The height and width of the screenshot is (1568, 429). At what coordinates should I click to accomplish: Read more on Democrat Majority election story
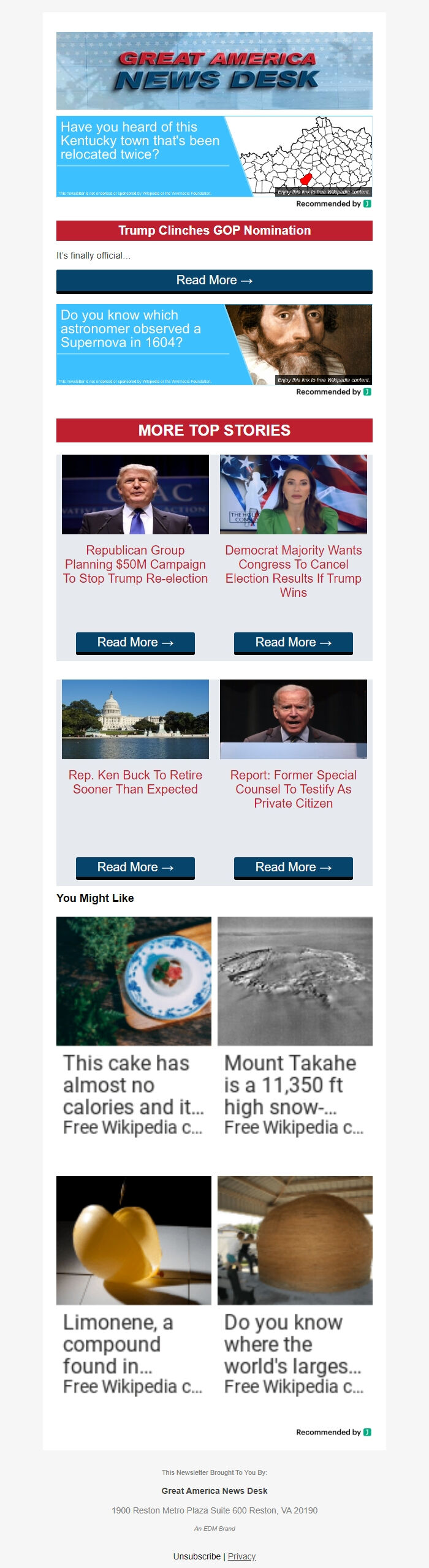(x=294, y=643)
